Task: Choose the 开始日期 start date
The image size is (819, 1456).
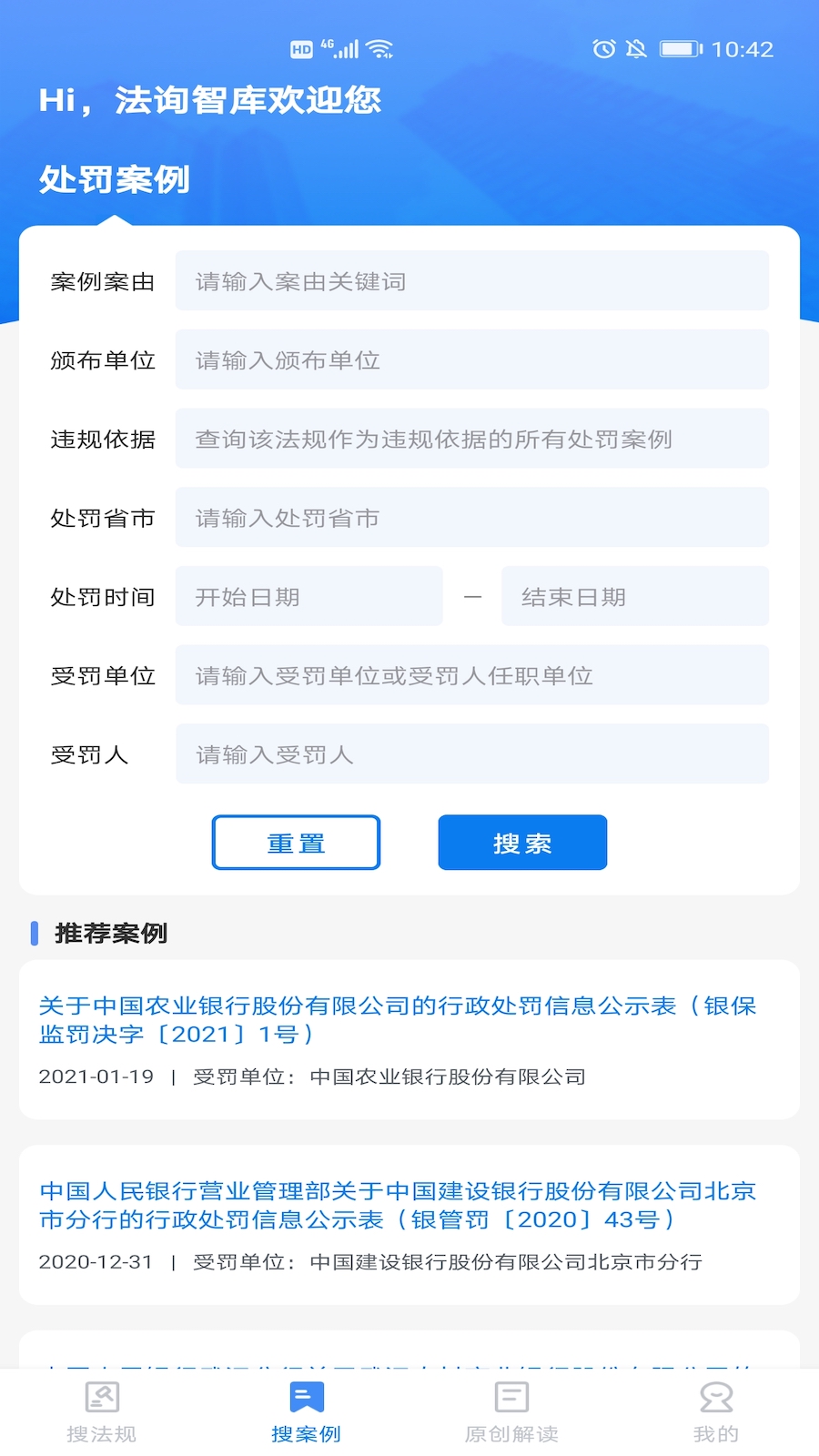Action: click(x=308, y=597)
